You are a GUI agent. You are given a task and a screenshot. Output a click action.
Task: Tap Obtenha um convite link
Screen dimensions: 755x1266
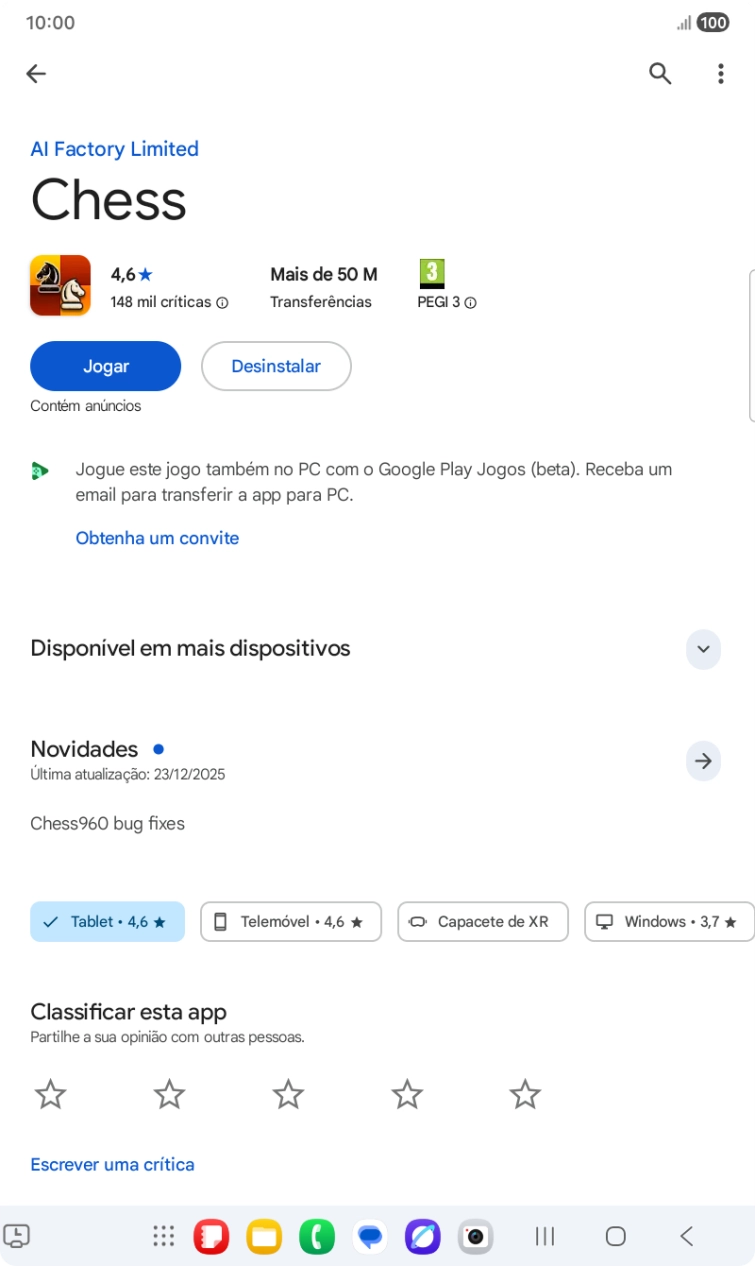[157, 538]
